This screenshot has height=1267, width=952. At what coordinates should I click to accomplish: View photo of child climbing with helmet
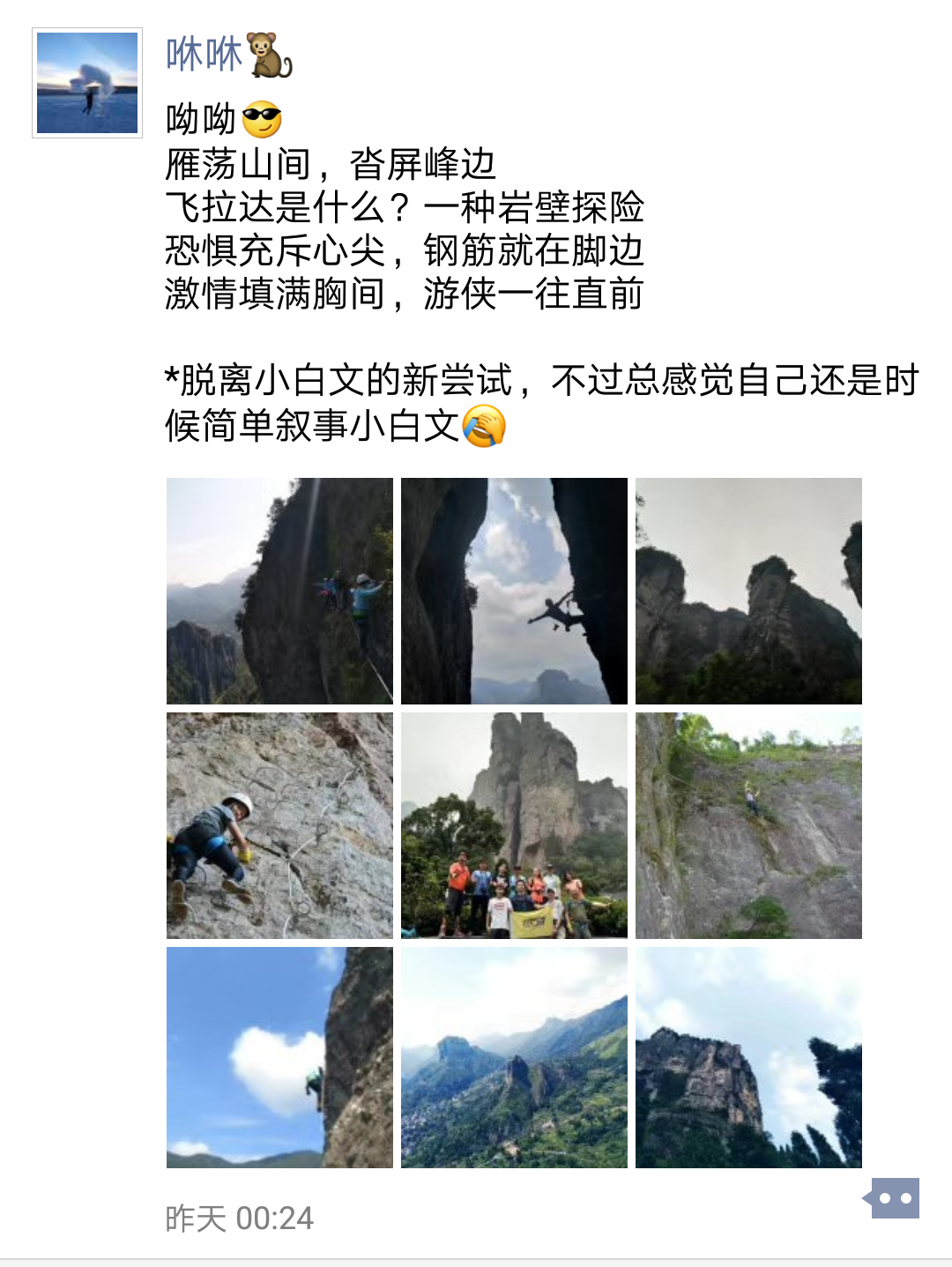[x=279, y=825]
